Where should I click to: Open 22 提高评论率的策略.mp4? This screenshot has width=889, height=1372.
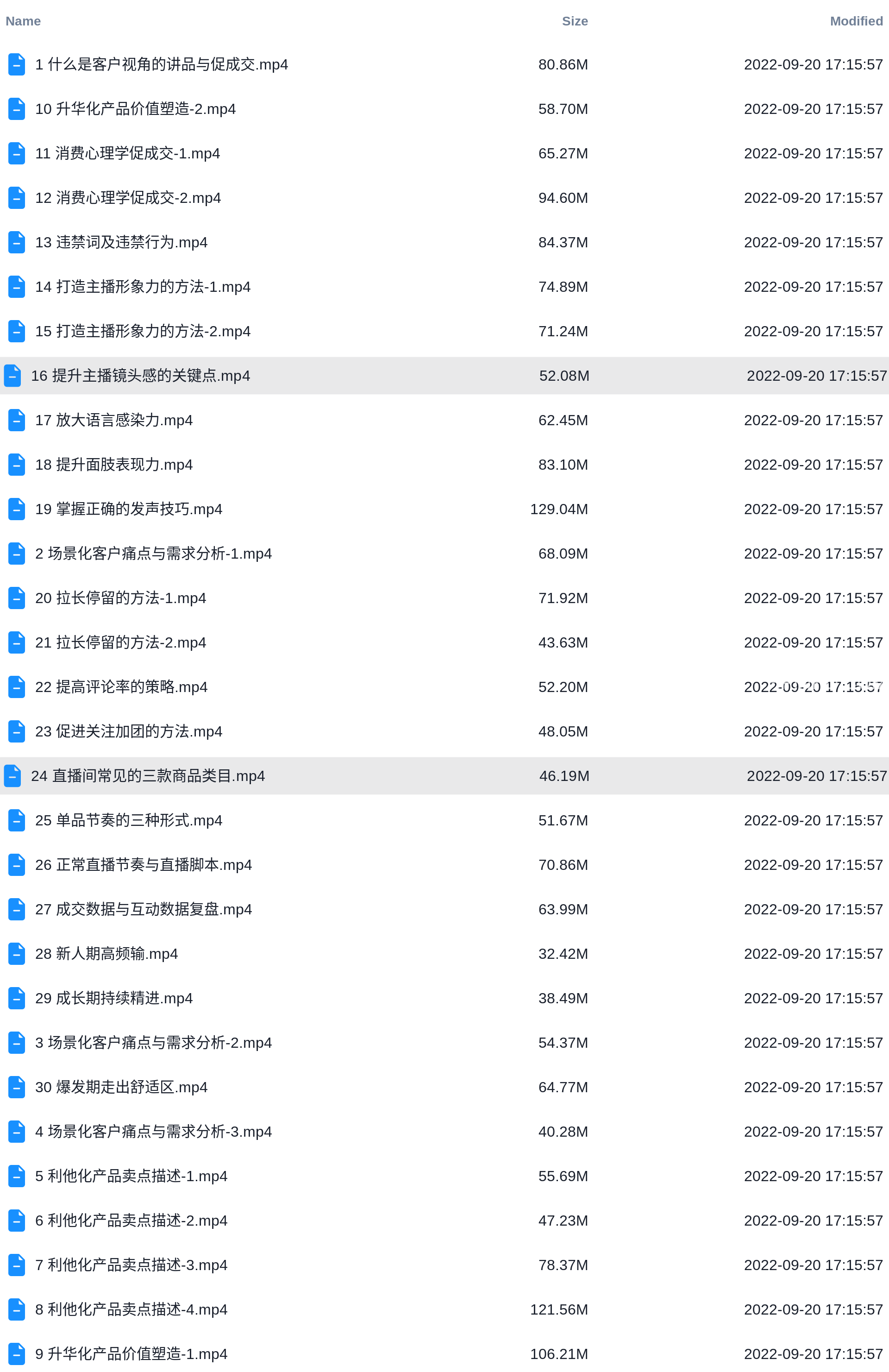coord(121,686)
